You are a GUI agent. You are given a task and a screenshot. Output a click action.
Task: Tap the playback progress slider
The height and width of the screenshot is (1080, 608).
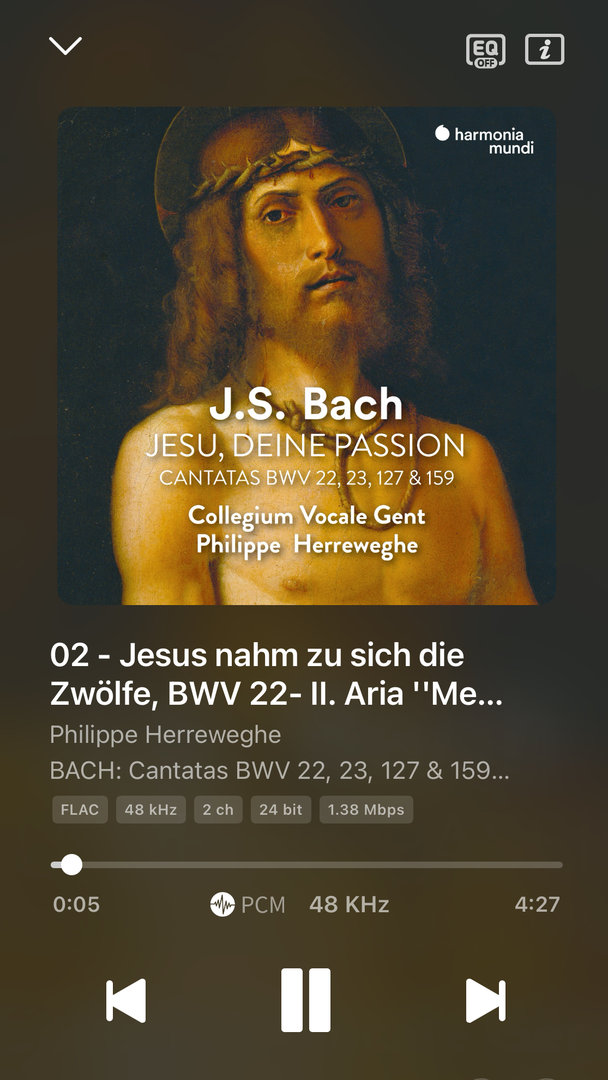pyautogui.click(x=307, y=865)
